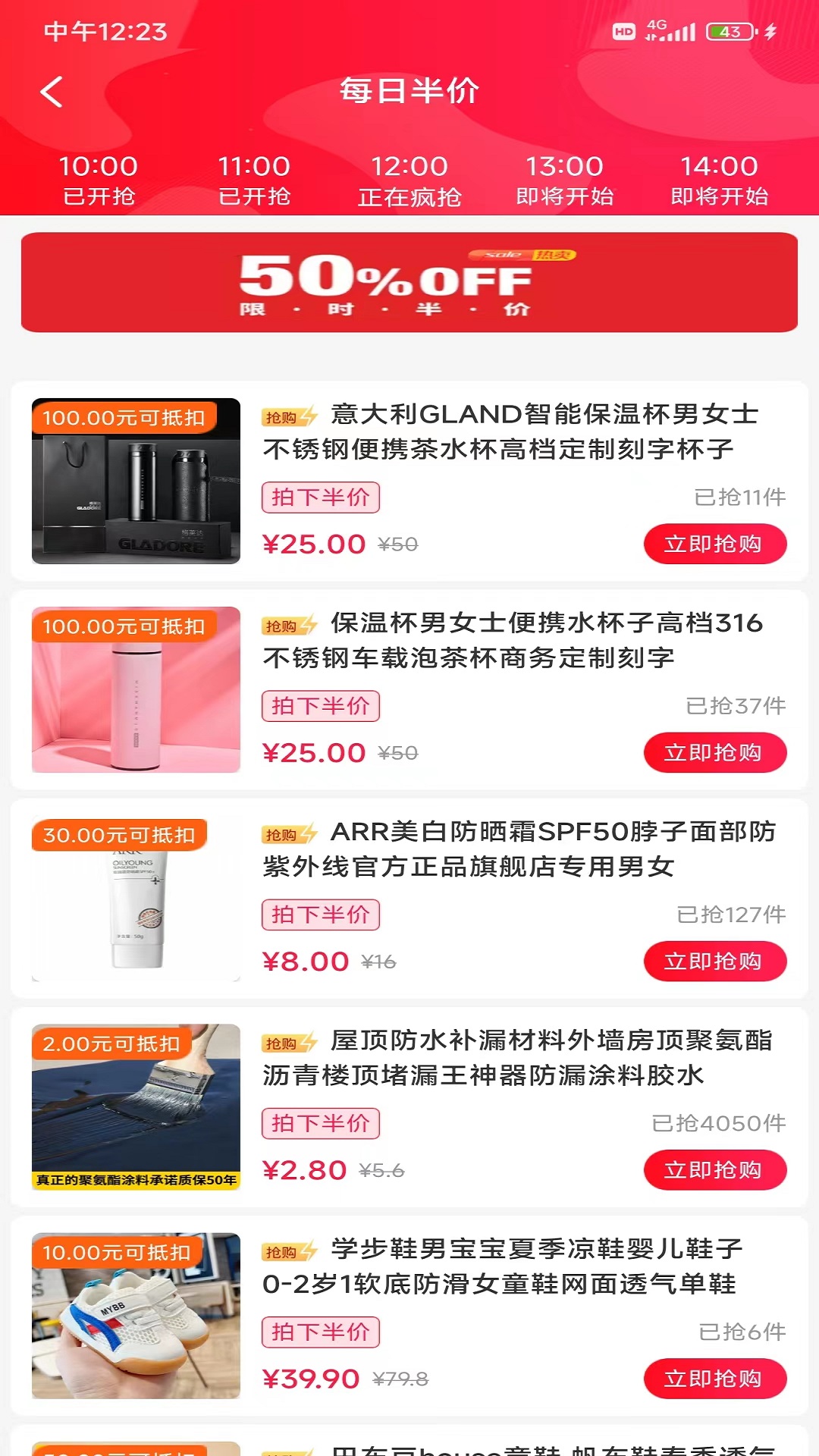Tap the lightning icon next to the toddler shoes title
This screenshot has width=819, height=1456.
pos(290,1250)
